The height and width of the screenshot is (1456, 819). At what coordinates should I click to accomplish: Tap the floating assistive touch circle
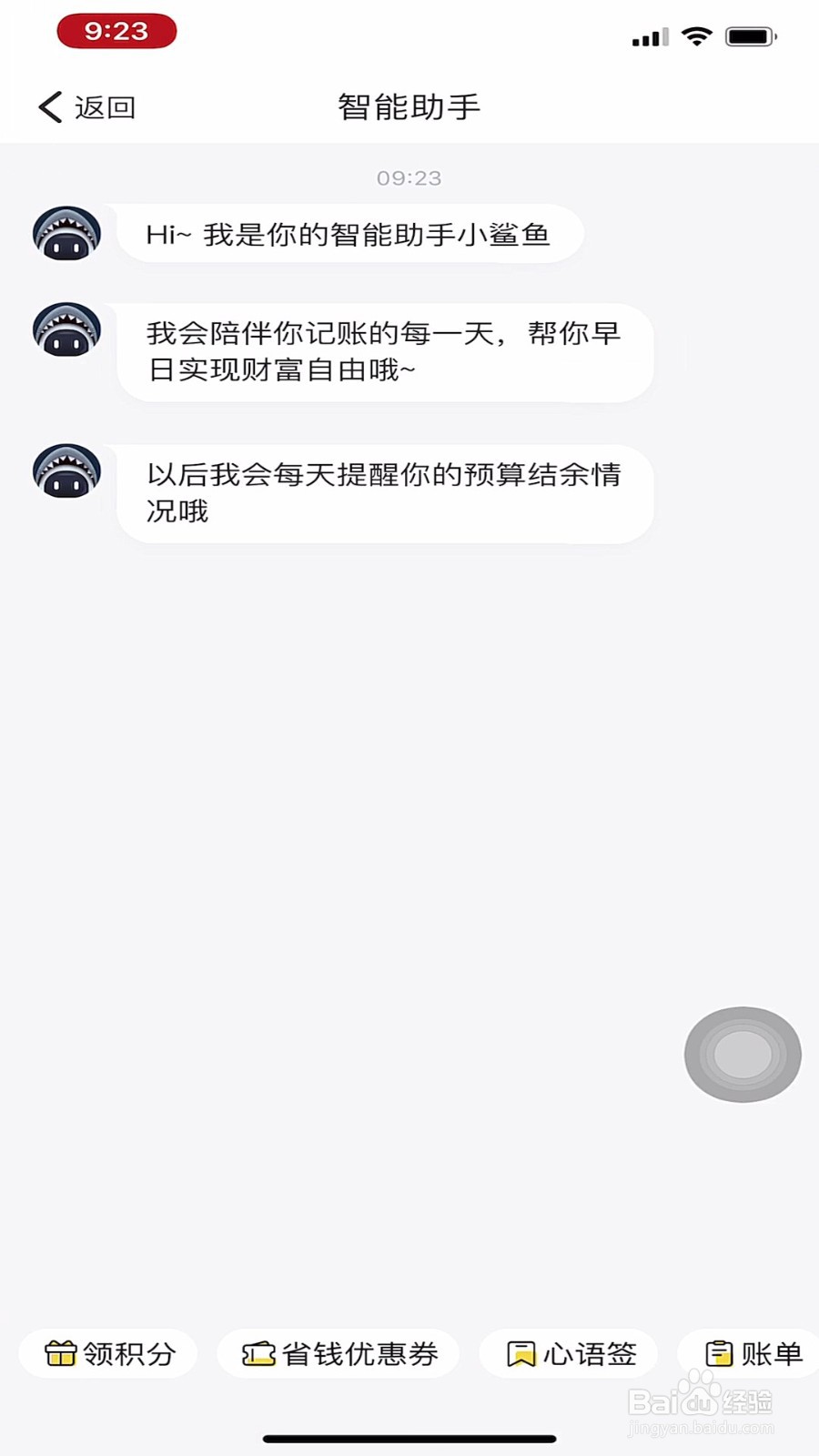click(x=742, y=1054)
